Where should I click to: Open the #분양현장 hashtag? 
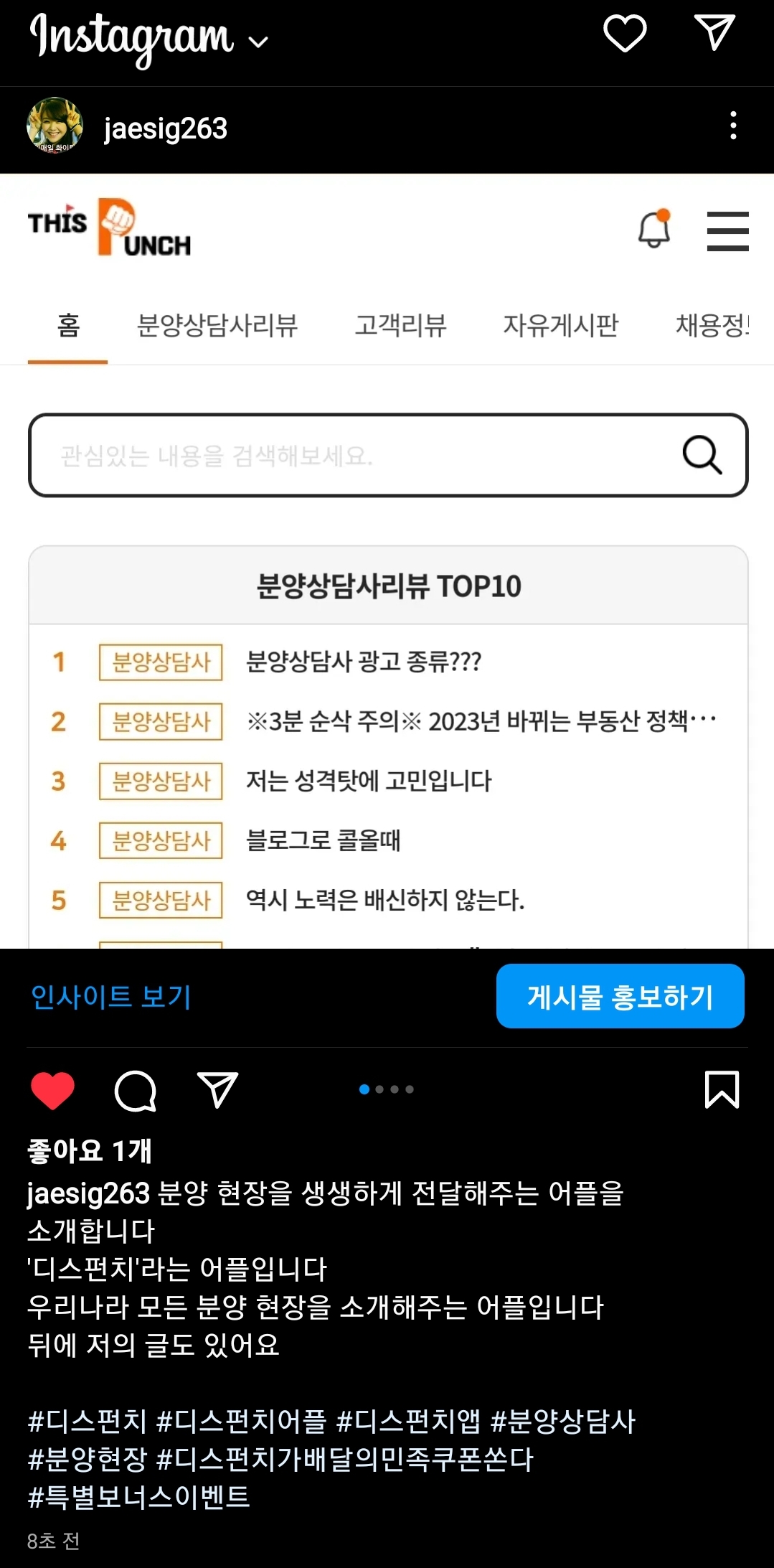tap(87, 1459)
